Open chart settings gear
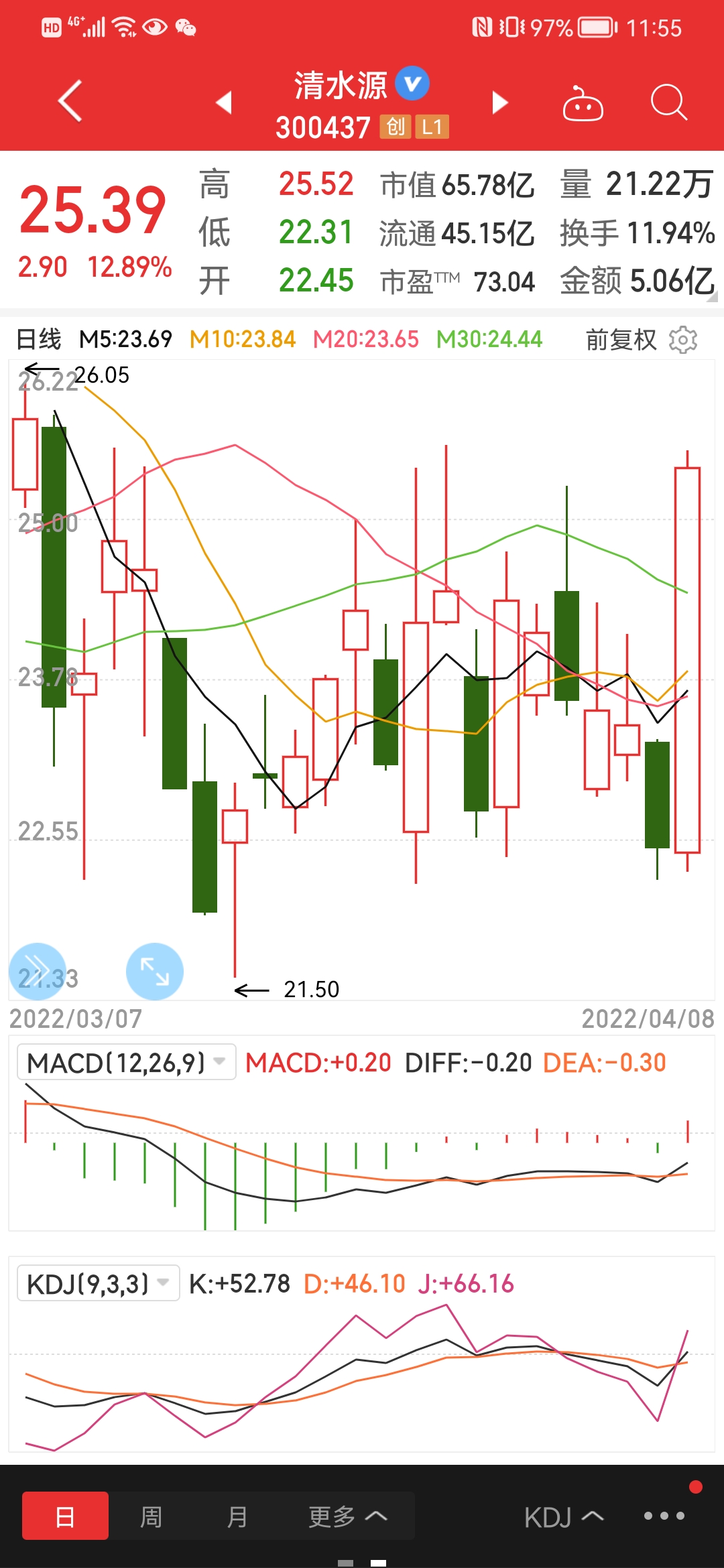 683,340
